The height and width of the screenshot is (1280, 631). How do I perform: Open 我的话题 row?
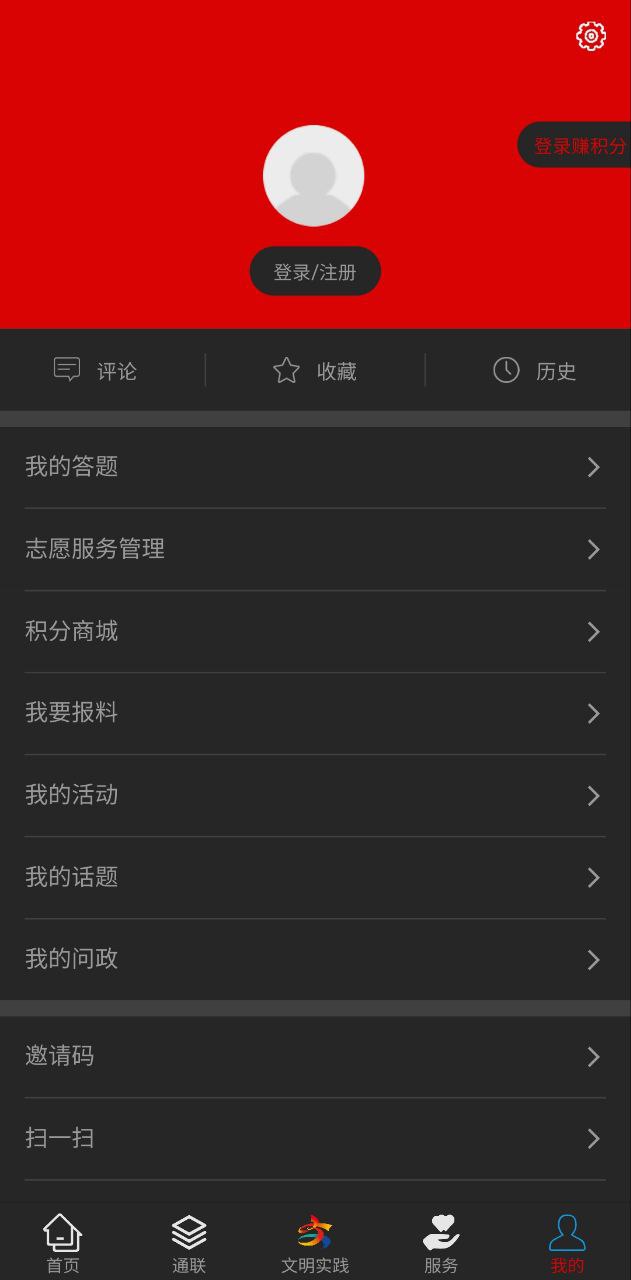coord(315,877)
